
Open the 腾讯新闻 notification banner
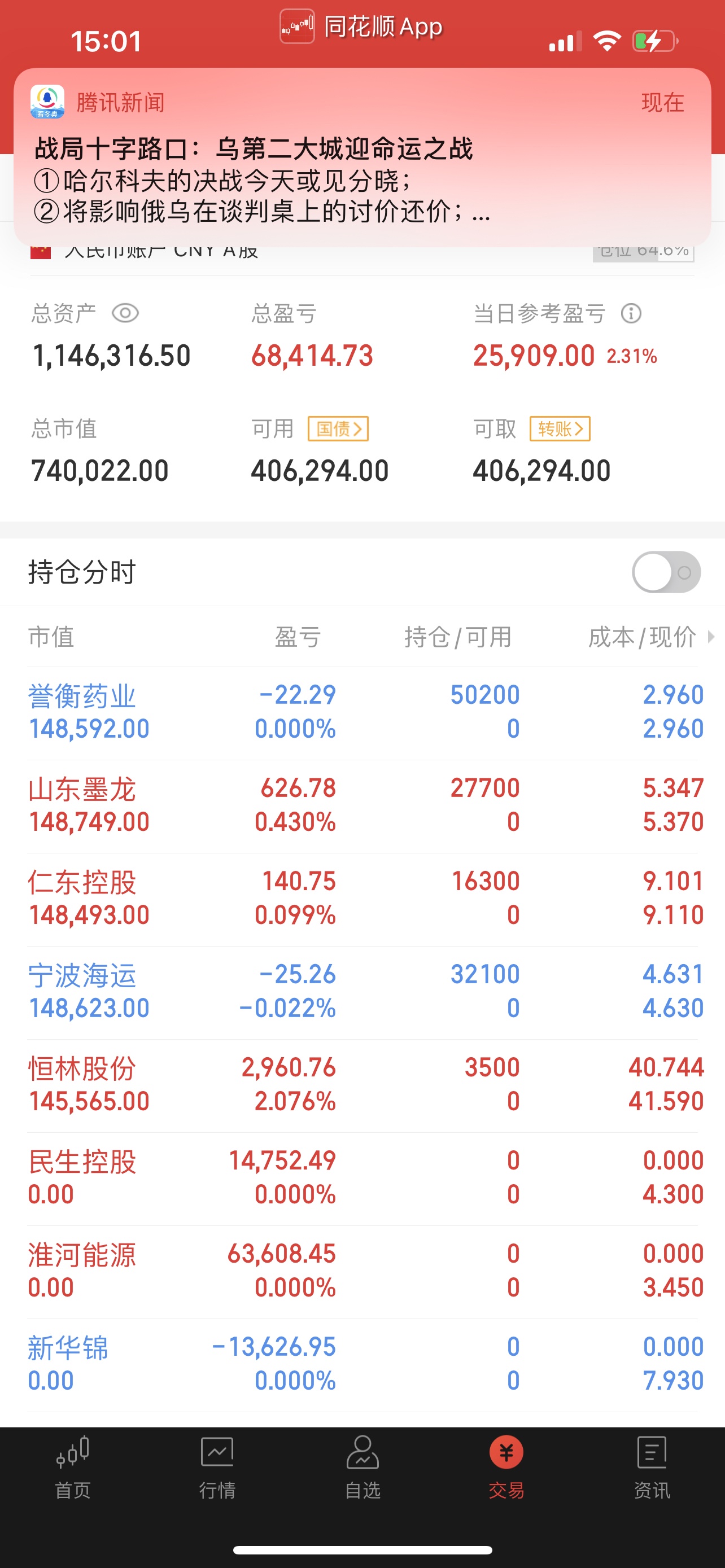tap(362, 157)
